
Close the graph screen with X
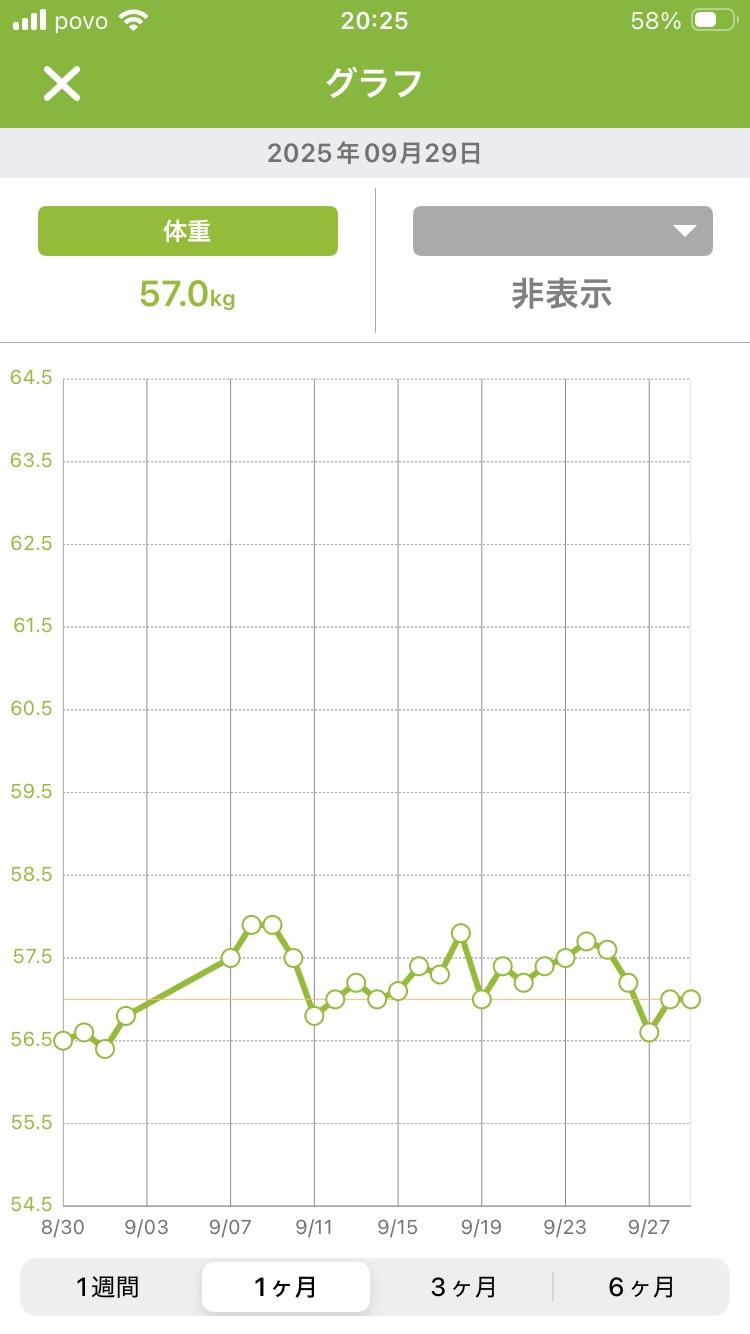pyautogui.click(x=61, y=84)
